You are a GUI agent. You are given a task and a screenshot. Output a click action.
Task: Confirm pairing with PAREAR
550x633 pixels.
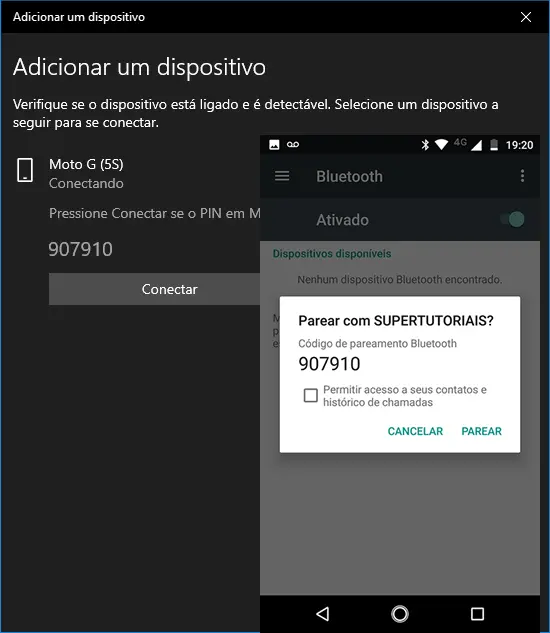(481, 431)
